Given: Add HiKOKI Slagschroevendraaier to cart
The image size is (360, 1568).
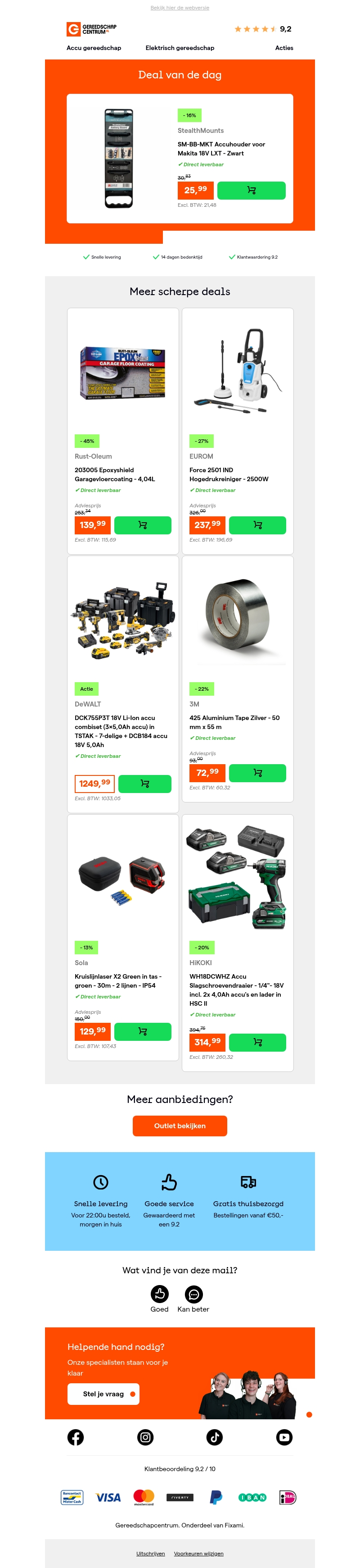Looking at the screenshot, I should point(257,1043).
